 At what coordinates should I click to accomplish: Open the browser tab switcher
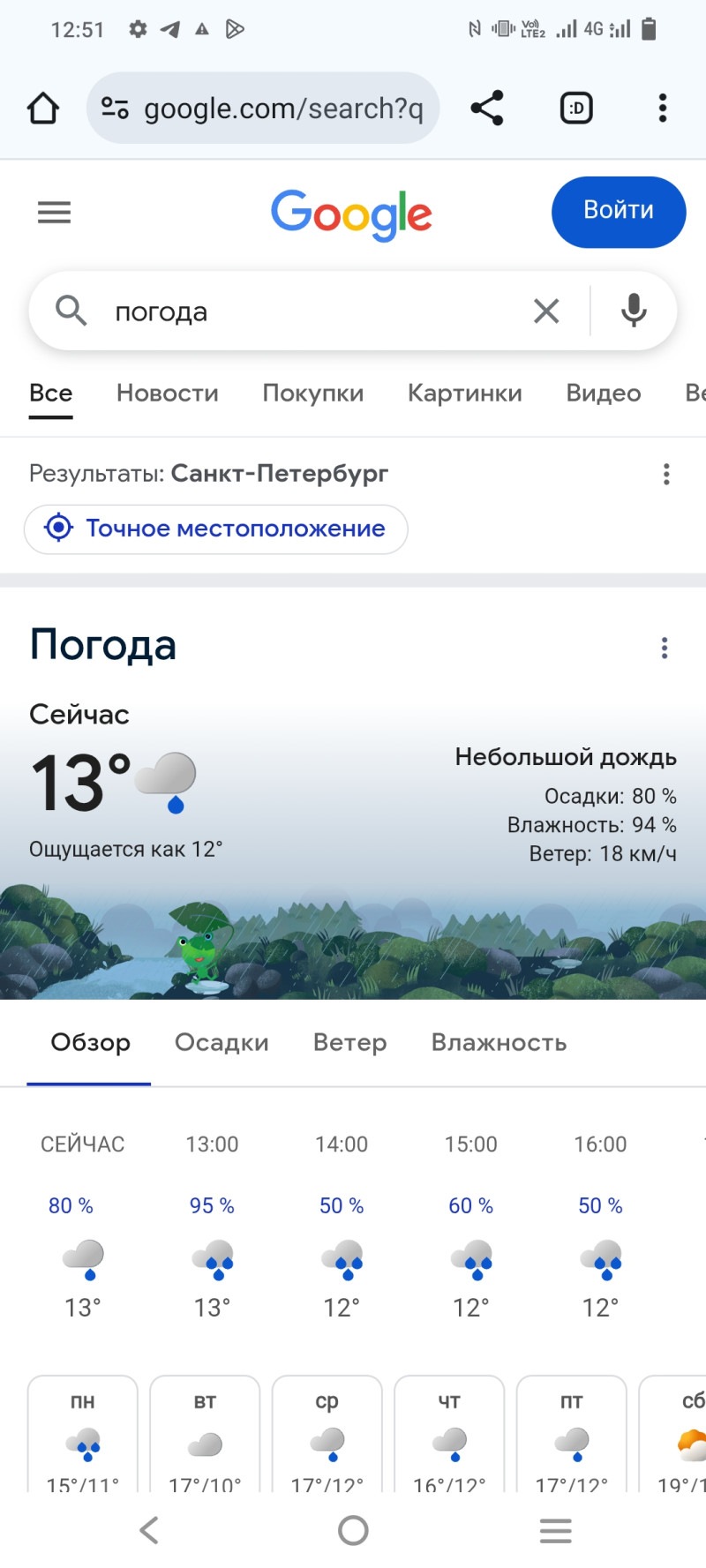576,109
